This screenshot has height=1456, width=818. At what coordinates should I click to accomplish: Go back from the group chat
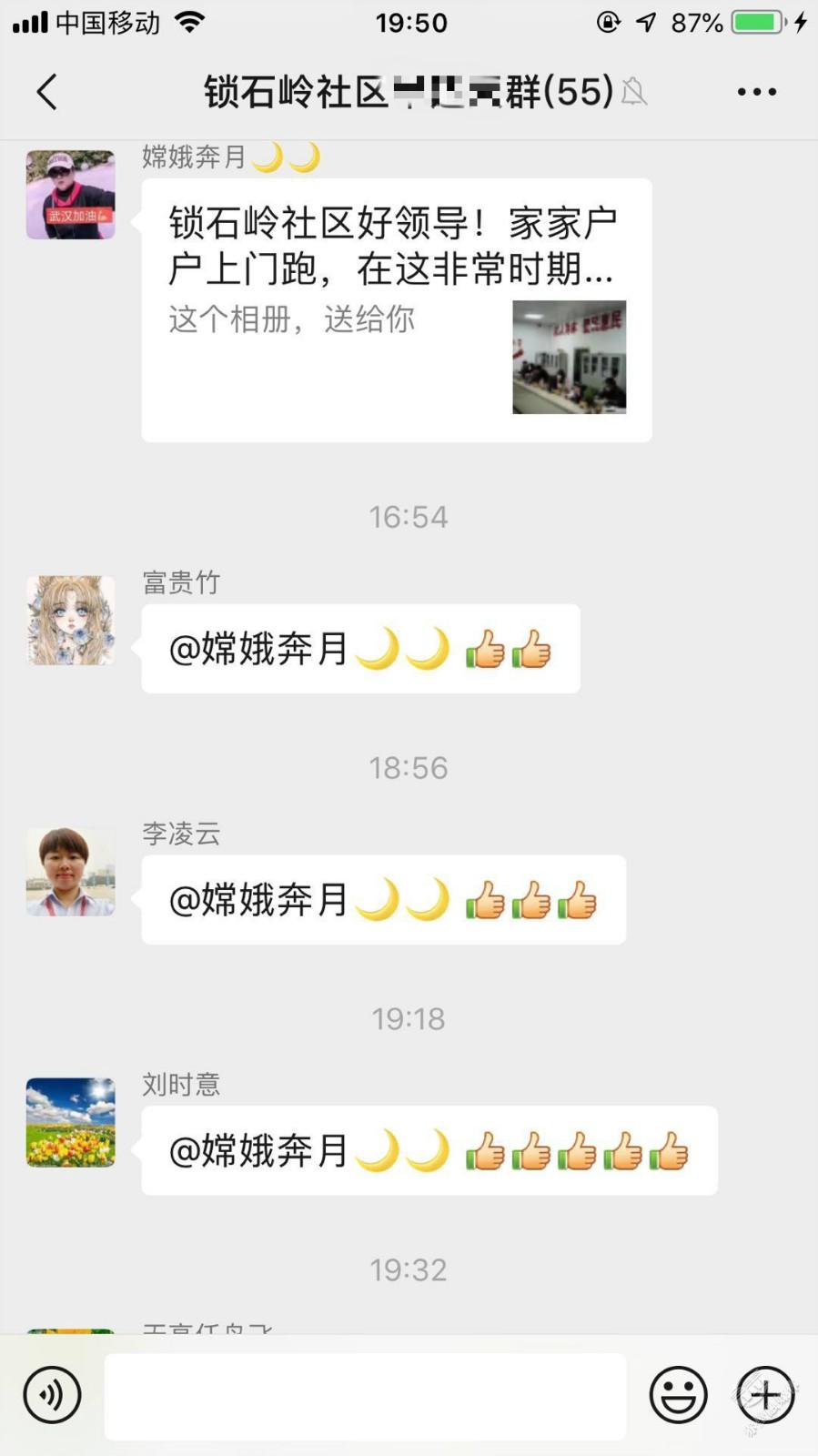[x=47, y=92]
